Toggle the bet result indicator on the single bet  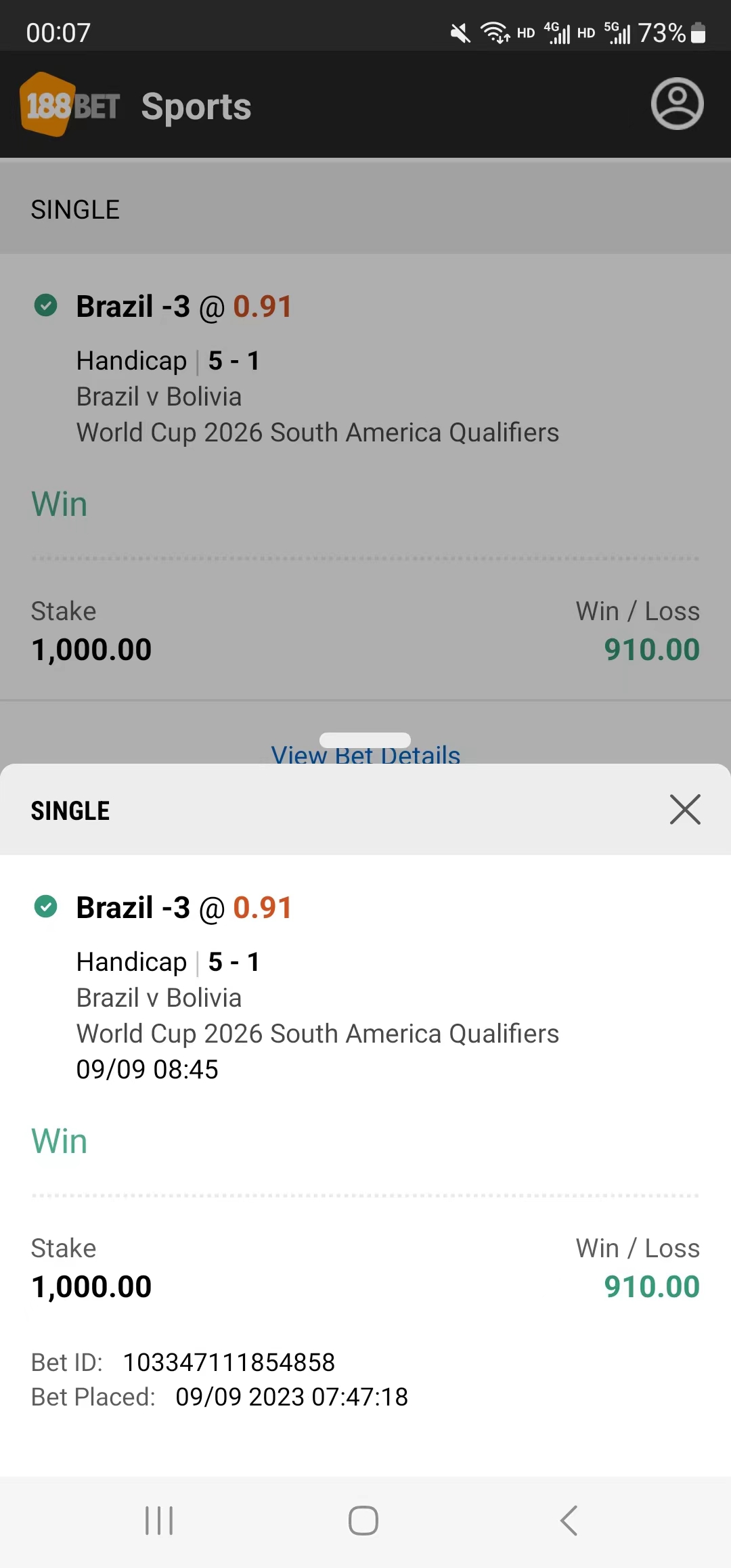click(46, 306)
